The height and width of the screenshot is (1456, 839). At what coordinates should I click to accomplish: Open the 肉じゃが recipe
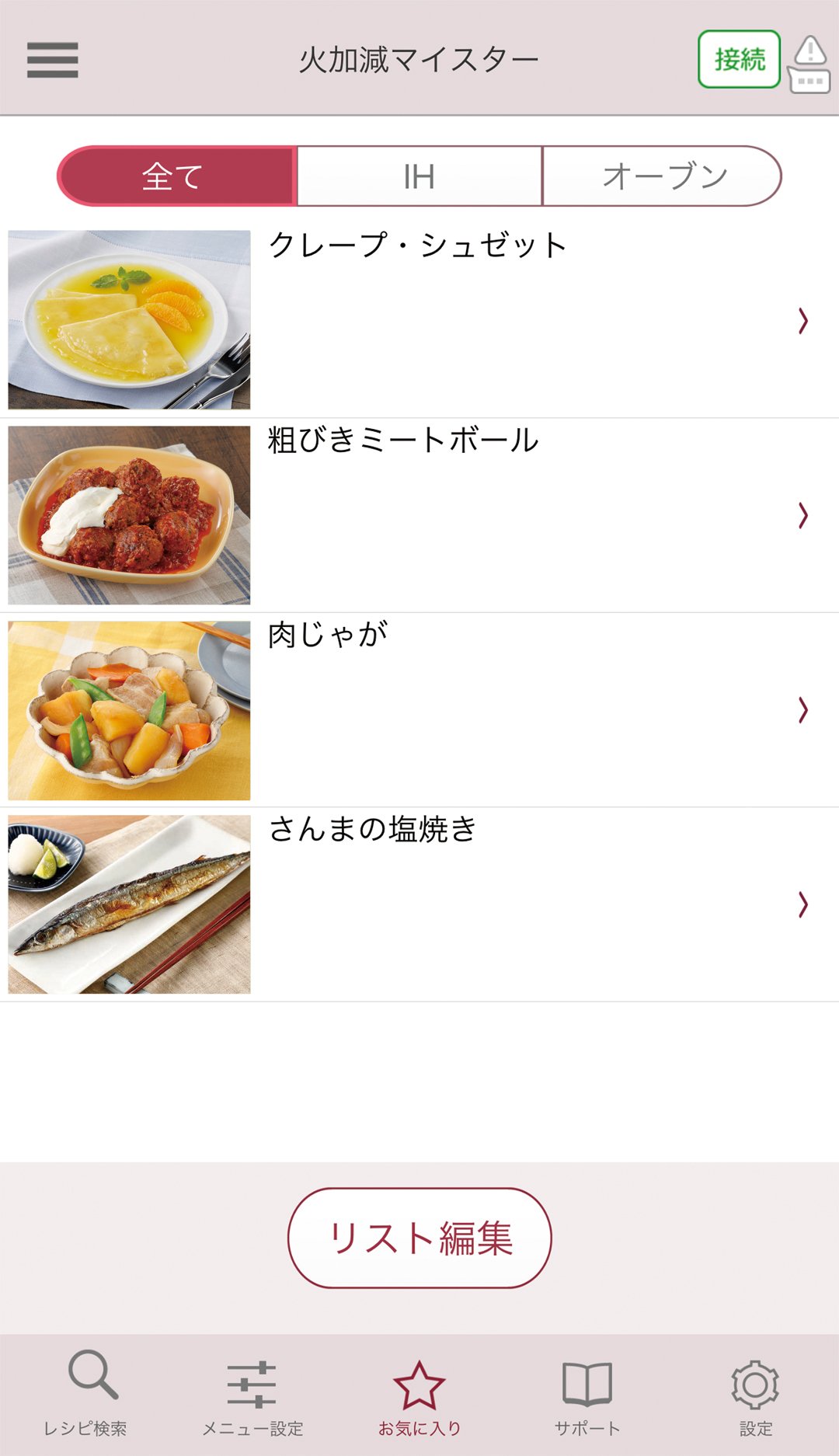tap(419, 710)
